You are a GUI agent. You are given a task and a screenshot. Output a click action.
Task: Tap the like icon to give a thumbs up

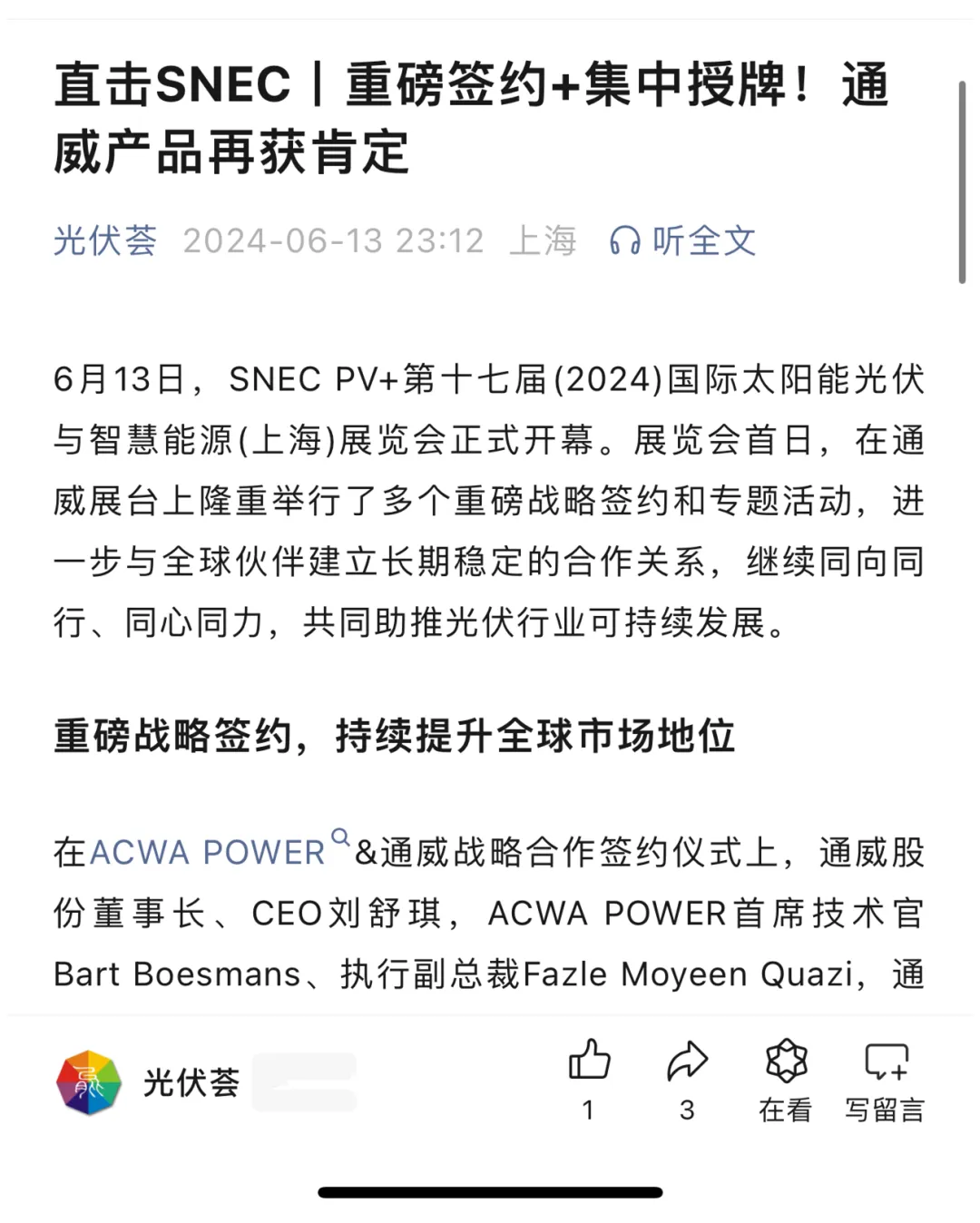pyautogui.click(x=589, y=1062)
